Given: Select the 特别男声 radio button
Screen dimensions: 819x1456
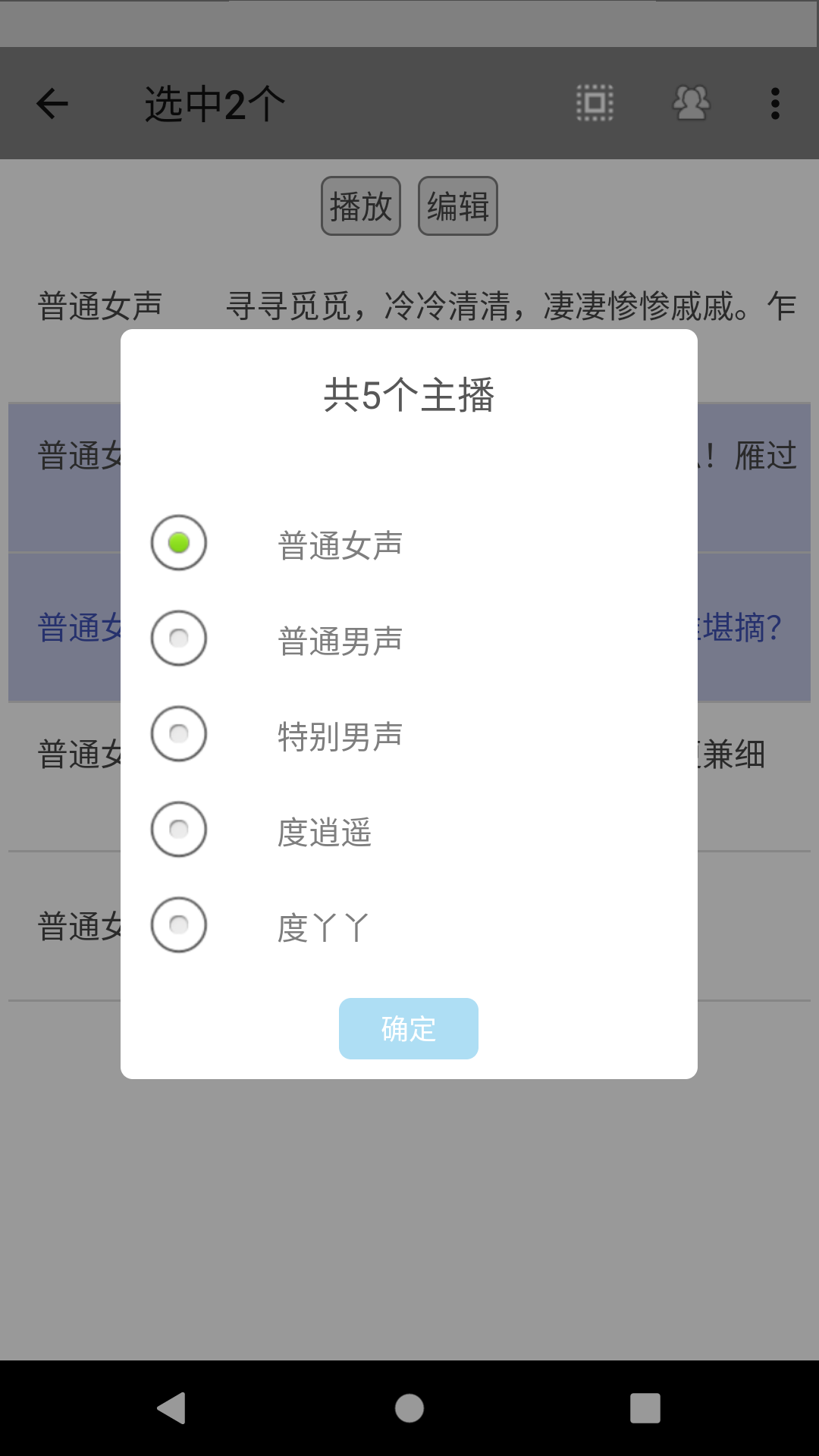Looking at the screenshot, I should (178, 733).
